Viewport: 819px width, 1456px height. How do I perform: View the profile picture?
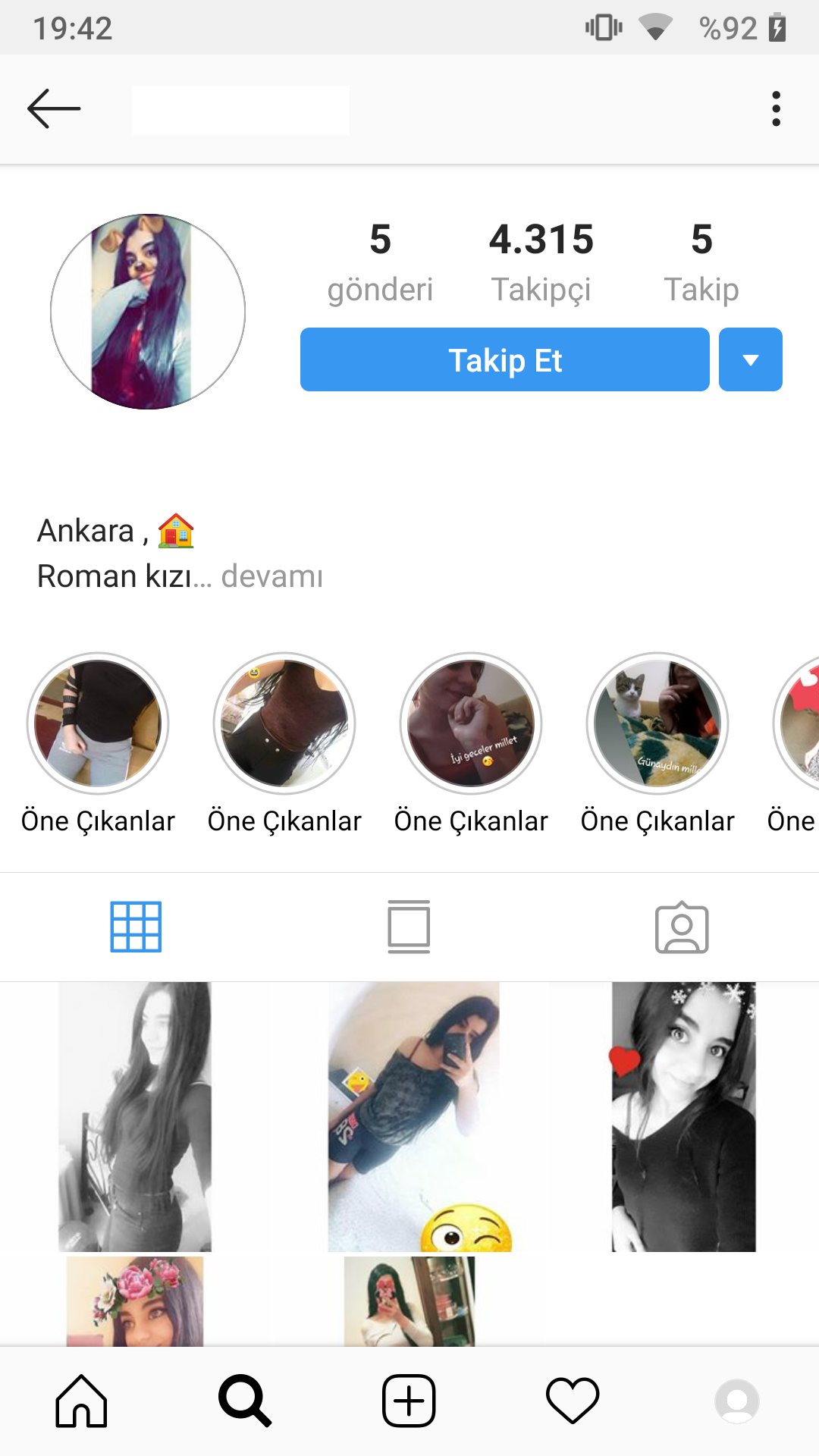[x=148, y=312]
